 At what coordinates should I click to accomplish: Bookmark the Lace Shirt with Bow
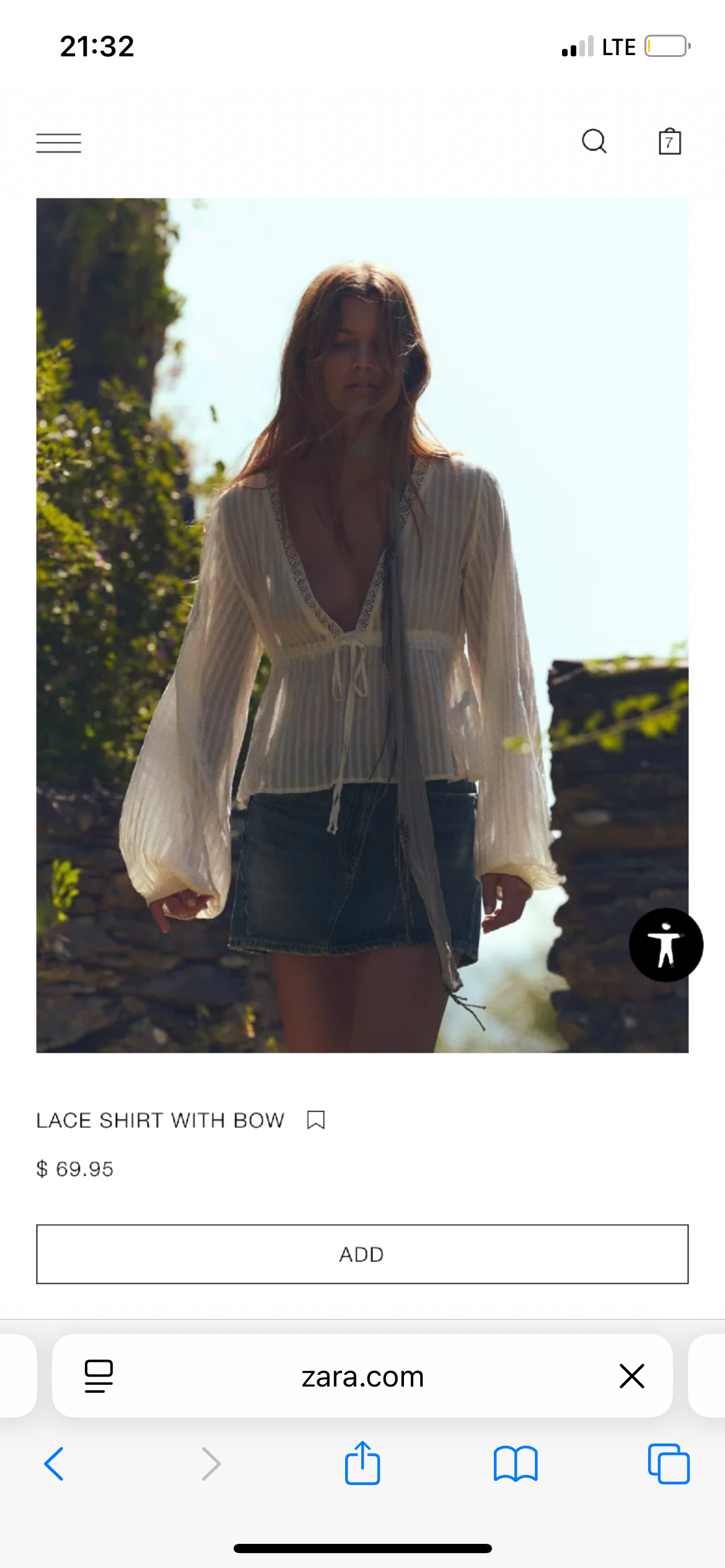[x=316, y=1120]
